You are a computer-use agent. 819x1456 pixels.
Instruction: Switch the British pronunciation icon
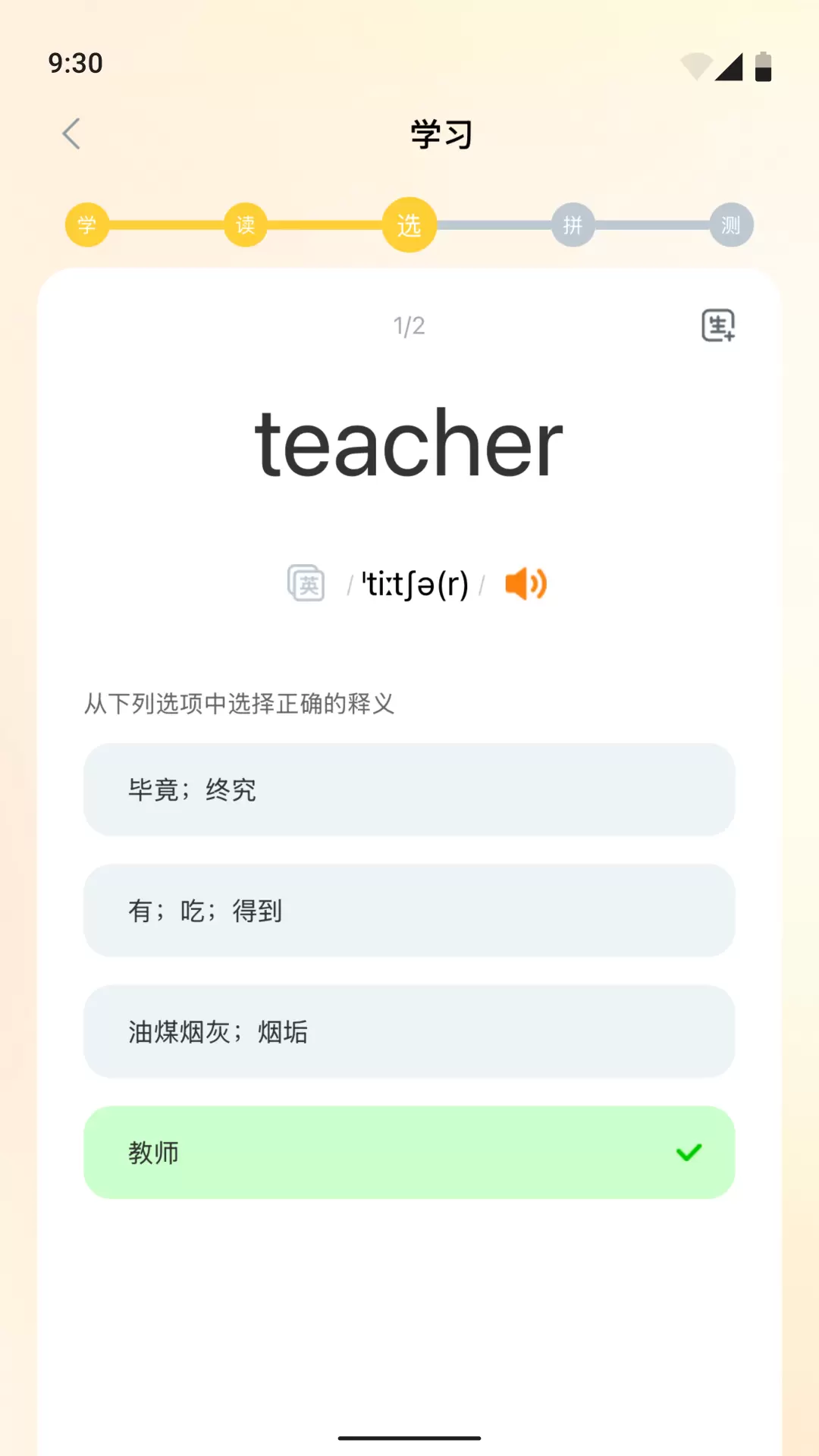(306, 584)
